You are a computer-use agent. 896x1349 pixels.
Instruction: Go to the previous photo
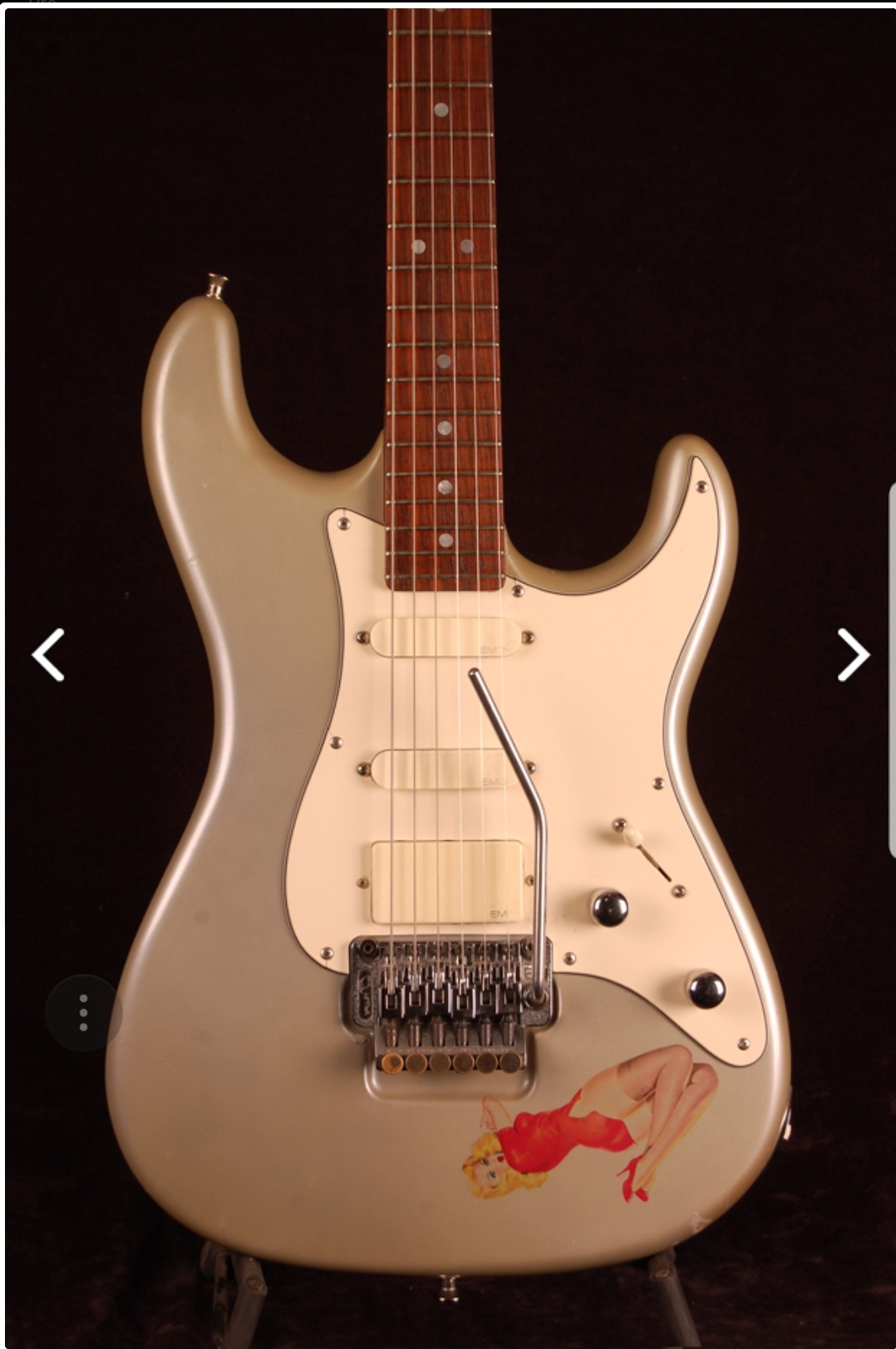click(x=48, y=655)
